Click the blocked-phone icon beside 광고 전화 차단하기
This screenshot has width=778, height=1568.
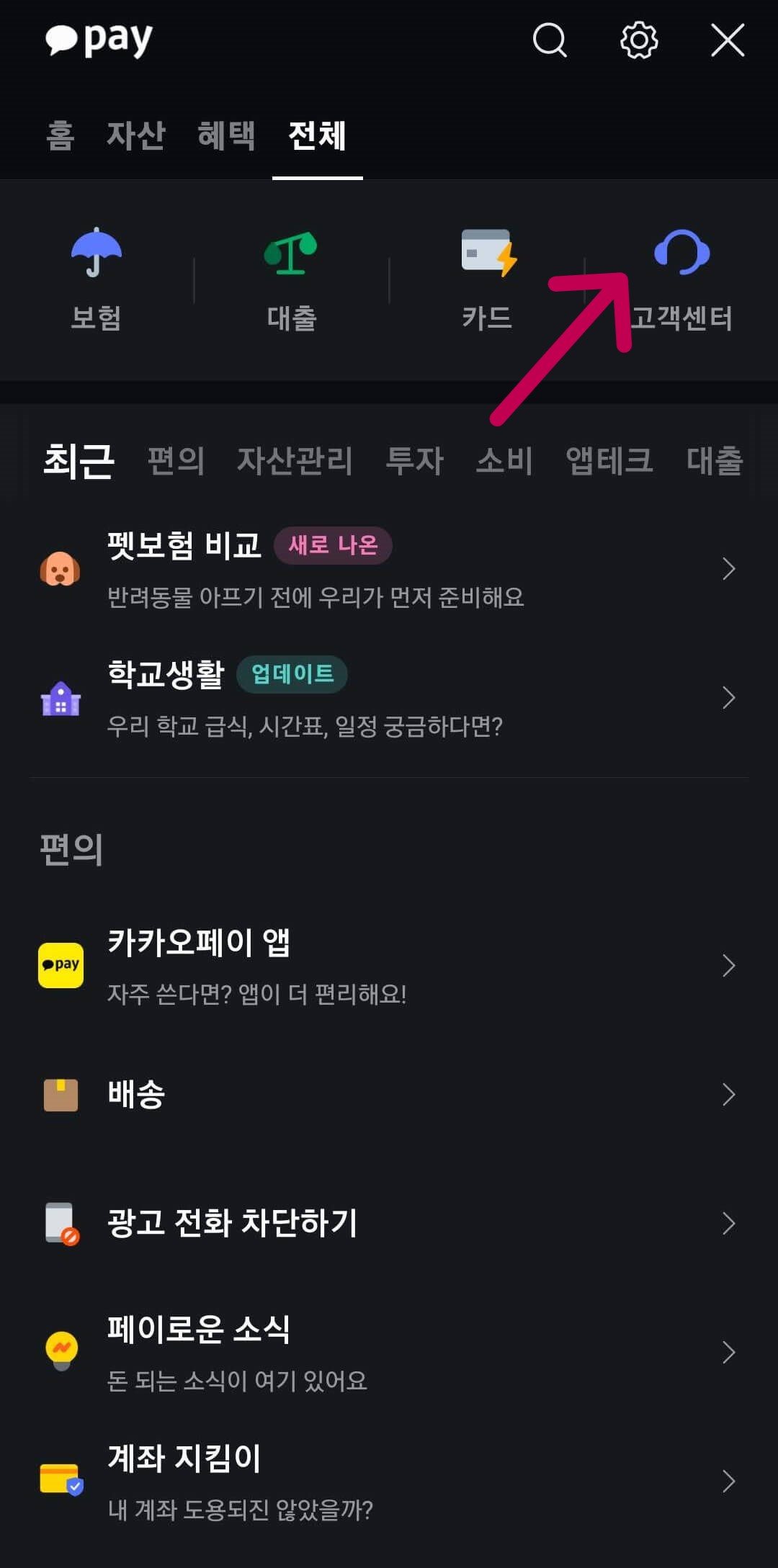click(x=61, y=1222)
